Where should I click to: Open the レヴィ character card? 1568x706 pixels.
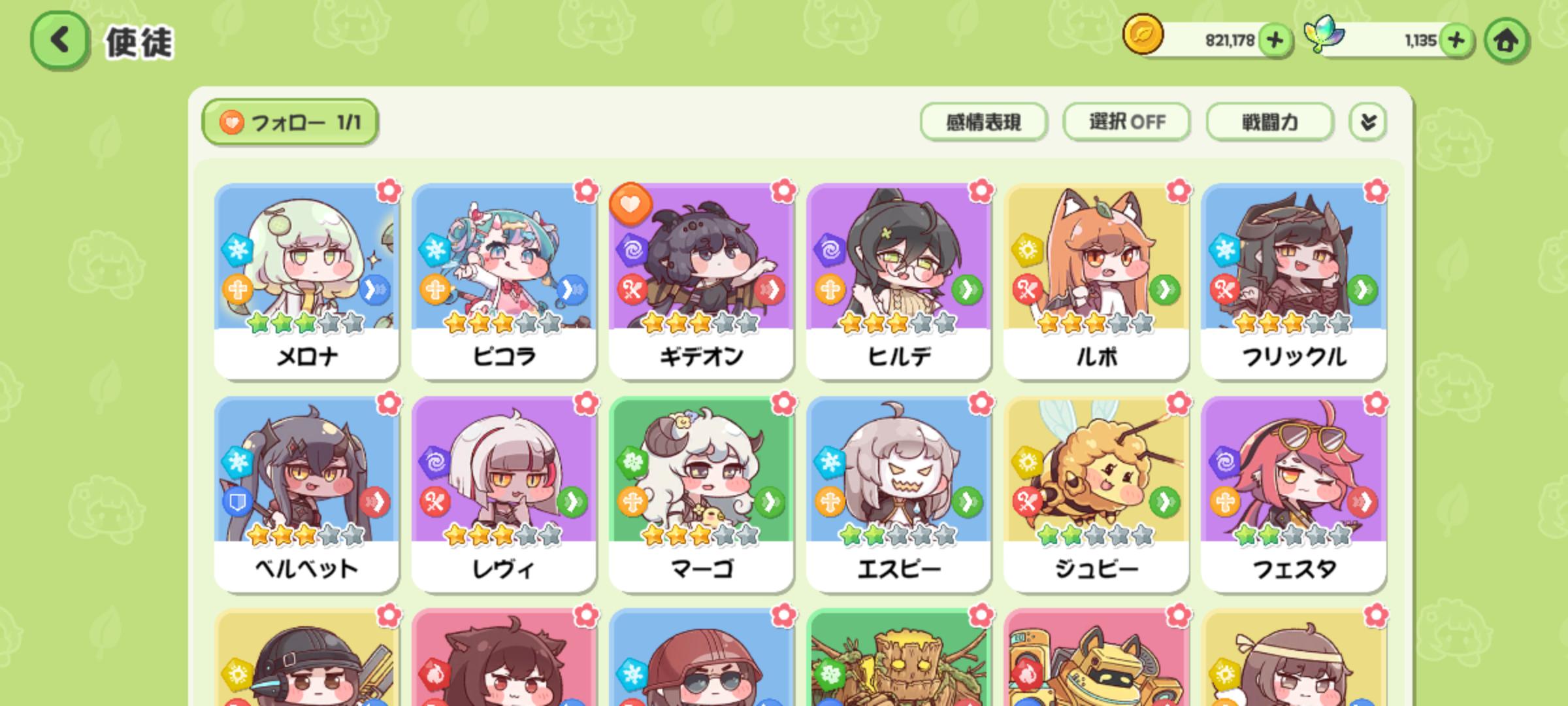point(504,494)
